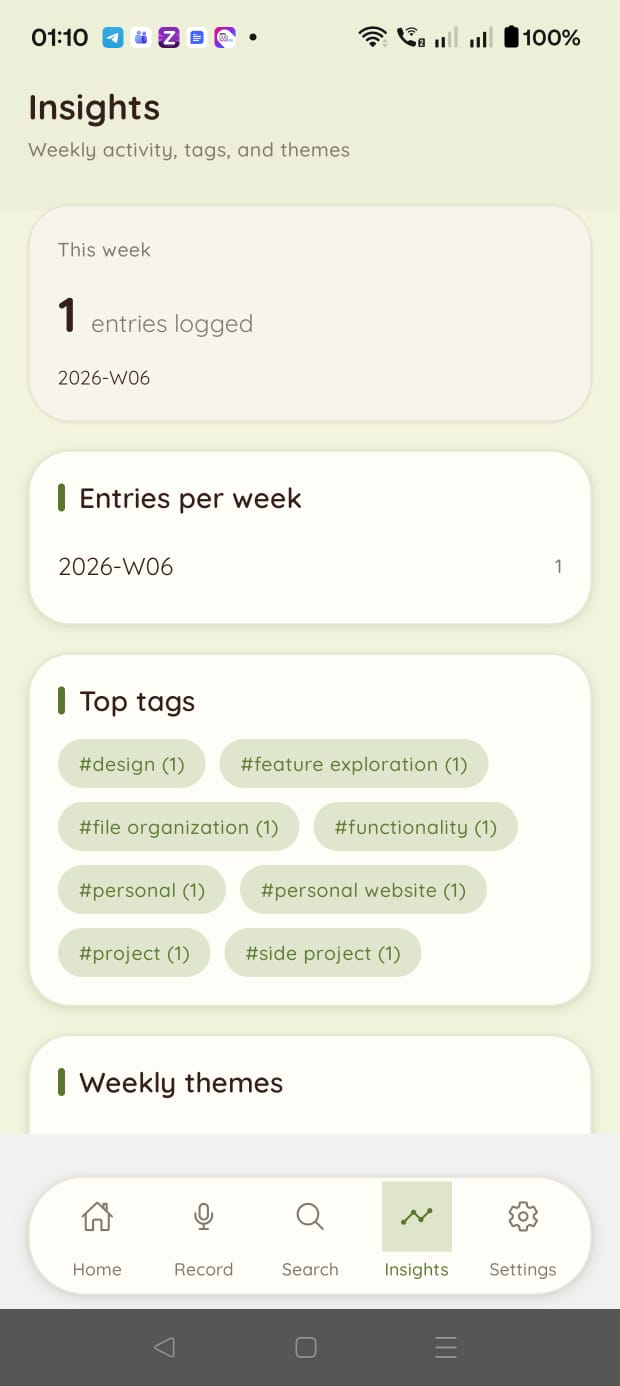Tap the #functionality tag chip
The image size is (620, 1386).
point(415,827)
